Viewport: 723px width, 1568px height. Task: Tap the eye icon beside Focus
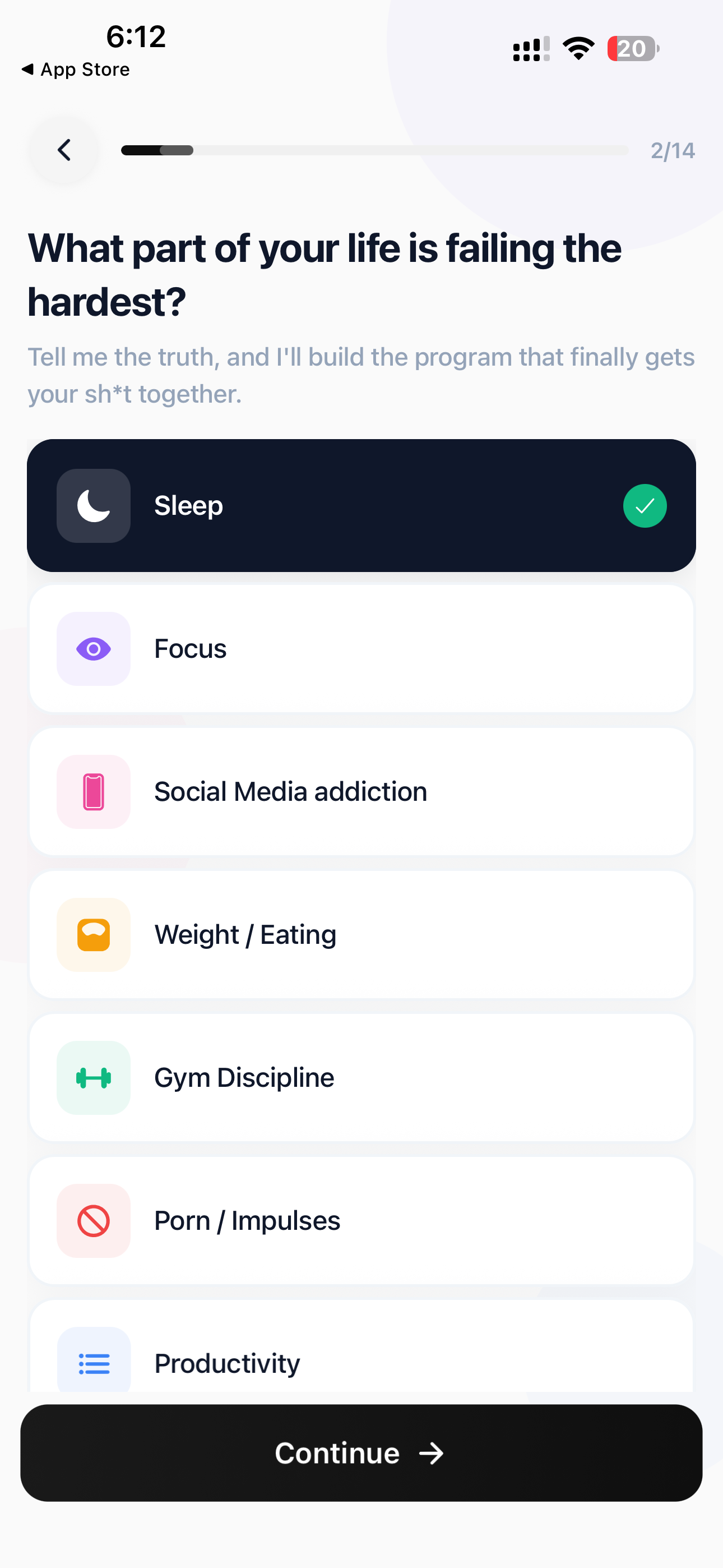coord(93,649)
